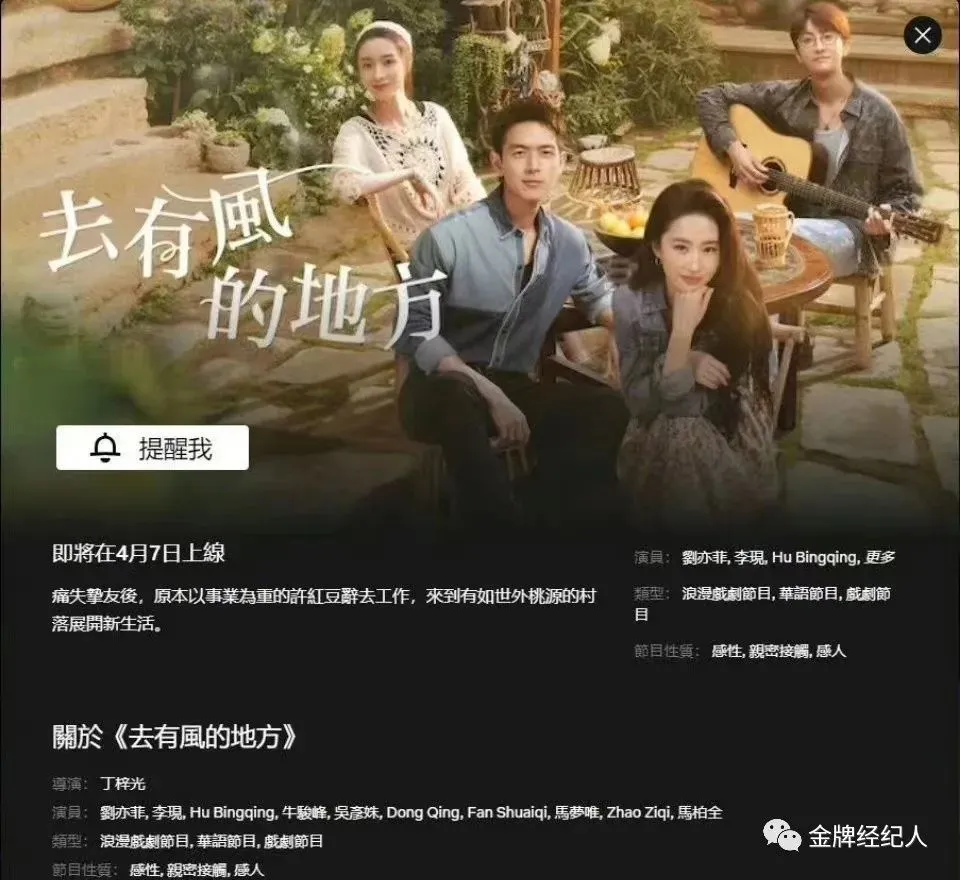Open director 丁梓光's page

[123, 783]
